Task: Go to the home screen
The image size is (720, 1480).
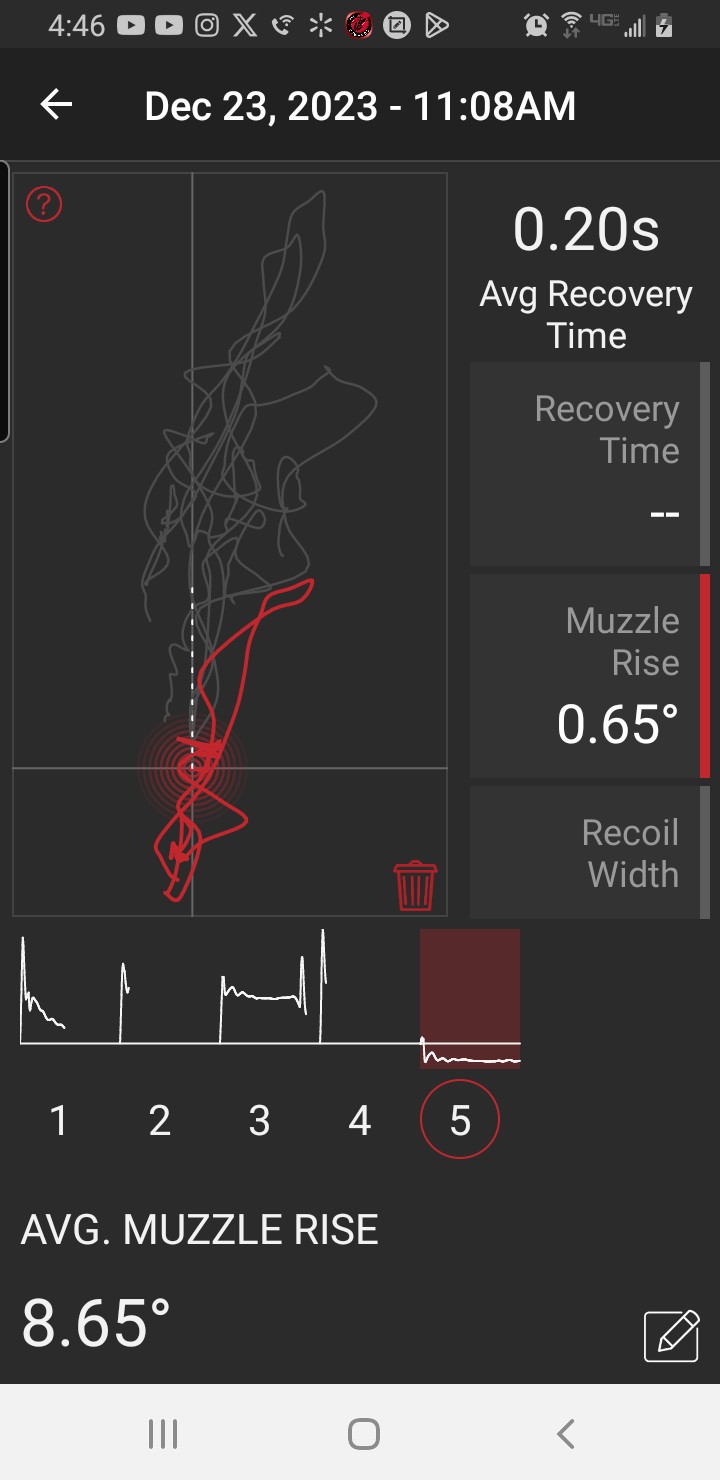Action: [364, 1434]
